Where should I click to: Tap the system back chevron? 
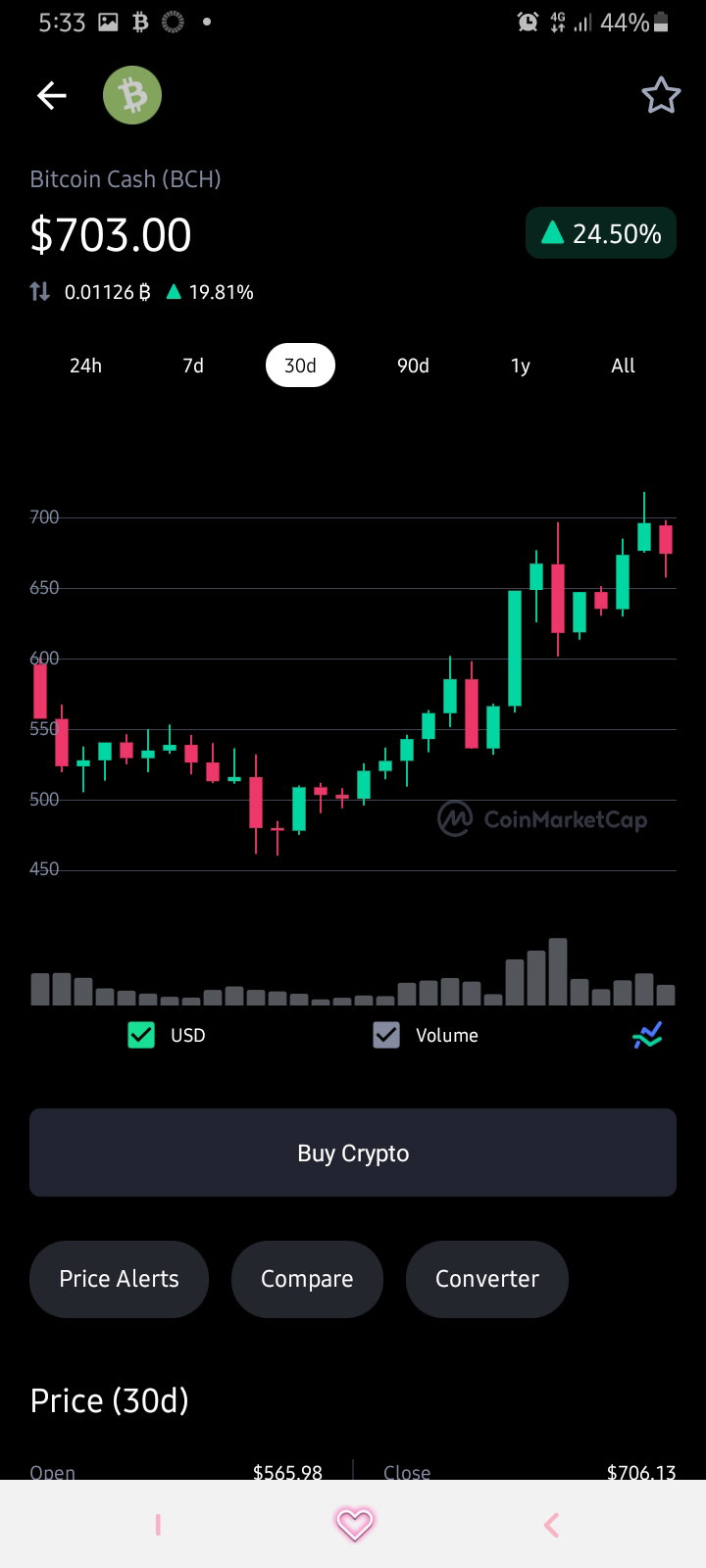tap(551, 1525)
